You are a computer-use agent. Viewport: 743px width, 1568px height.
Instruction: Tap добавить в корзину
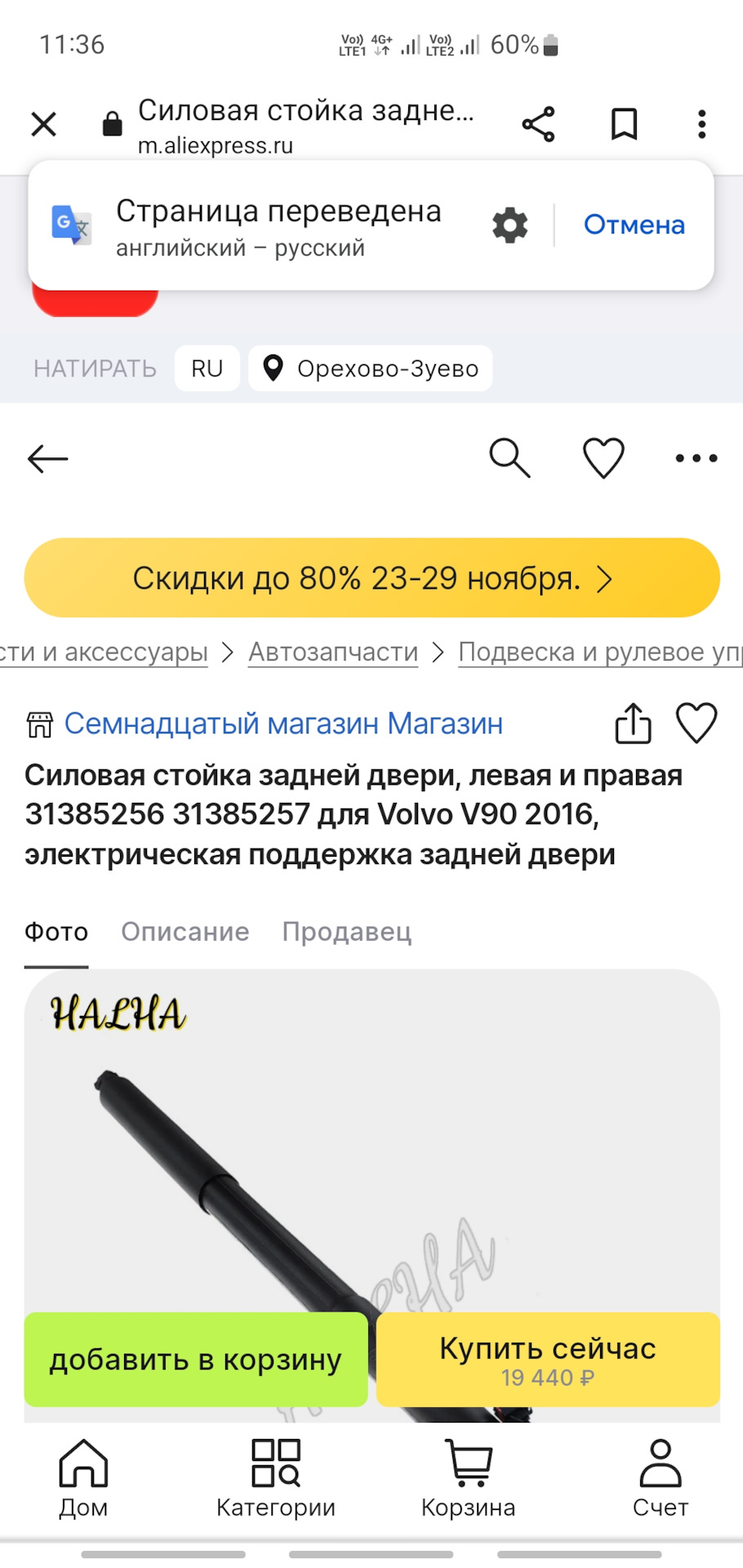tap(196, 1360)
